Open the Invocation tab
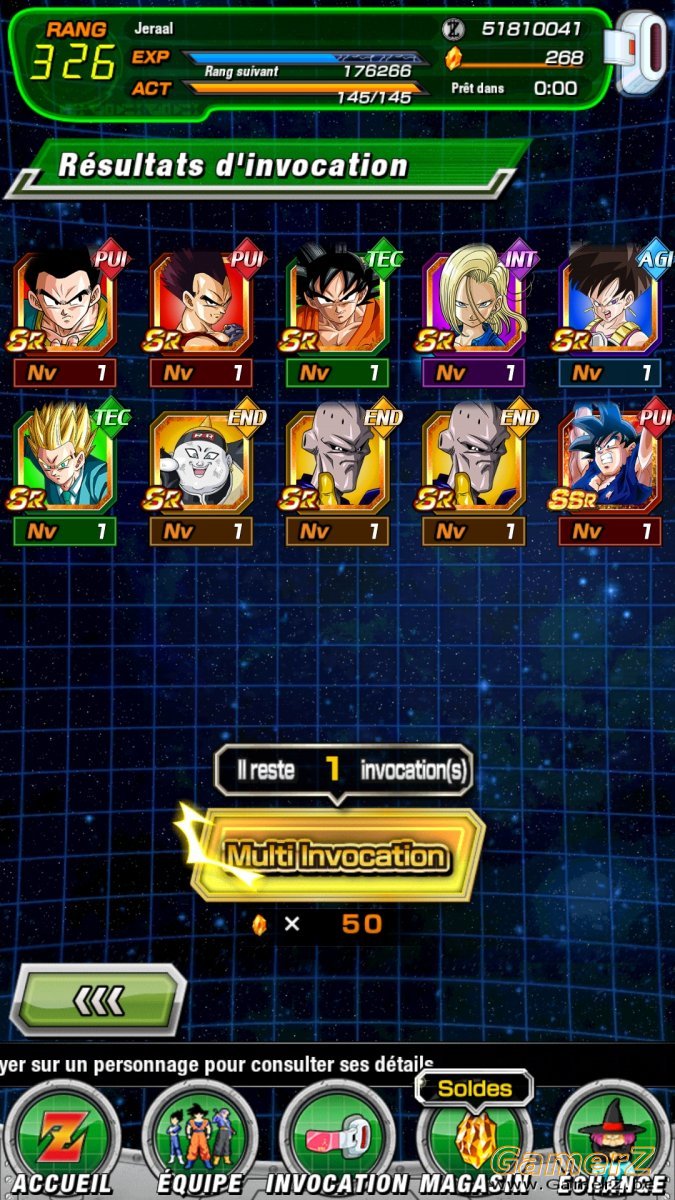 tap(337, 1140)
